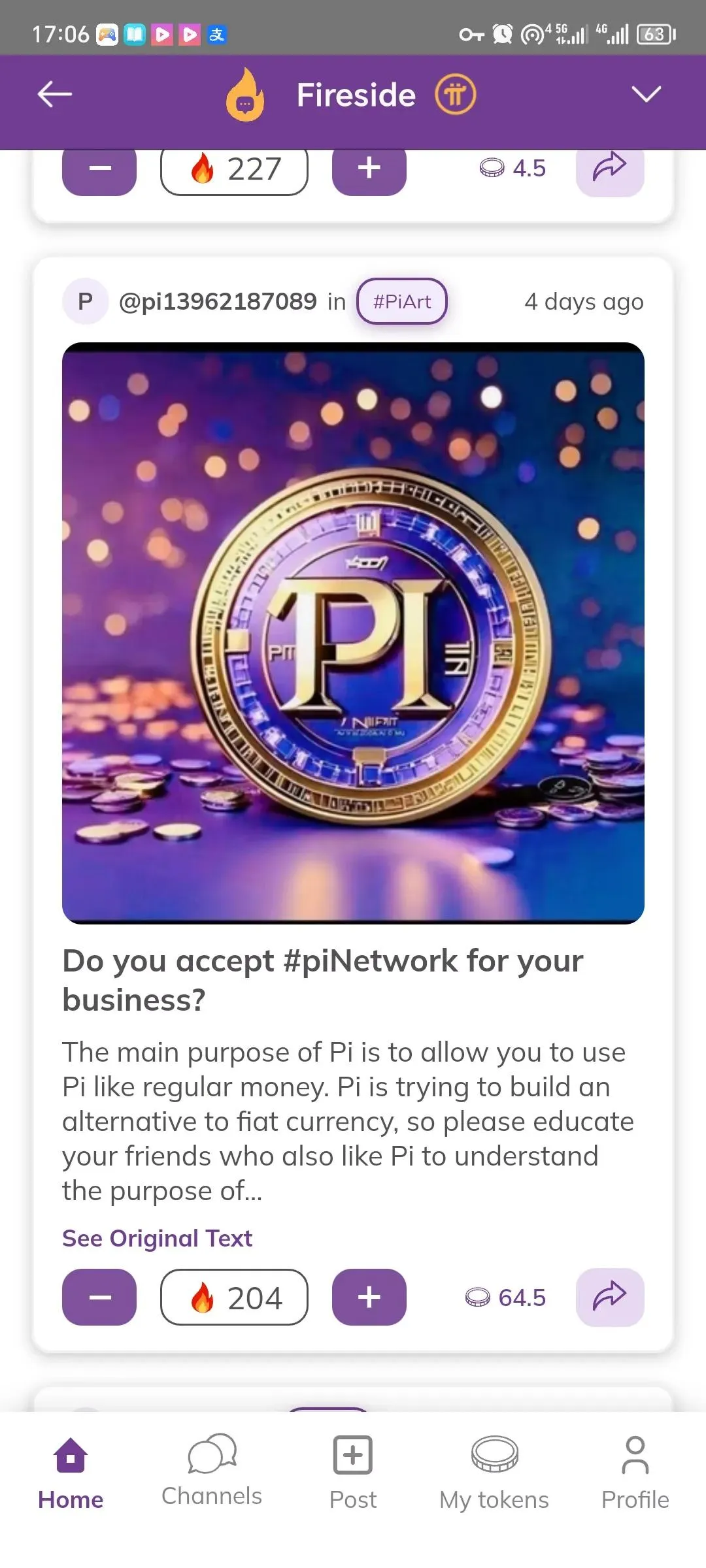This screenshot has width=706, height=1568.
Task: View fire count 204 details
Action: pos(234,1297)
